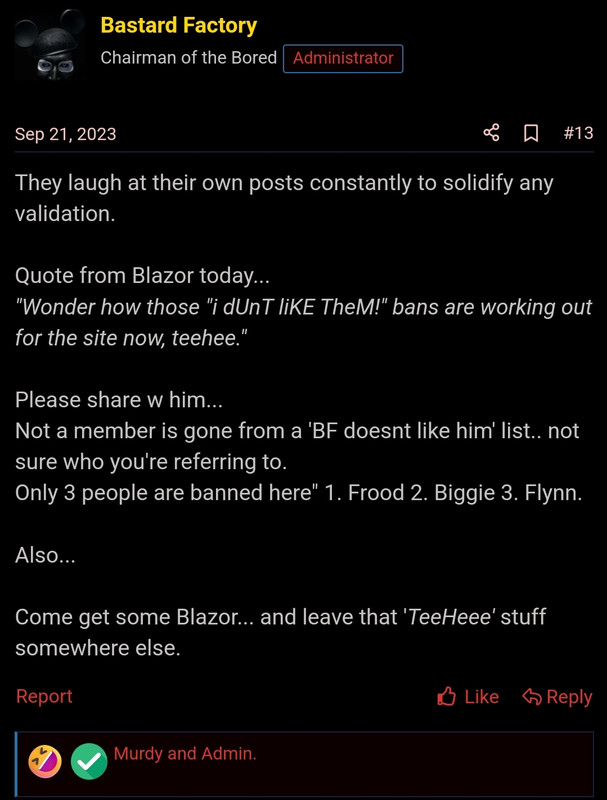Open the #13 post permalink
607x800 pixels.
click(578, 133)
